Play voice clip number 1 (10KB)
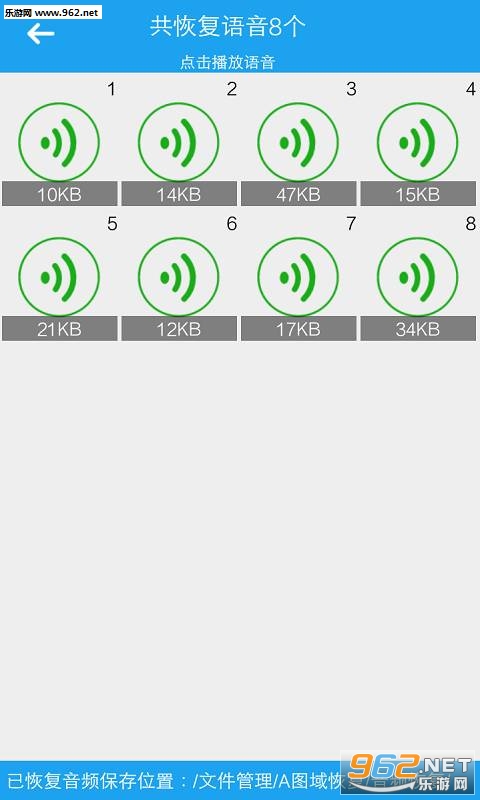Viewport: 480px width, 800px height. click(x=59, y=142)
